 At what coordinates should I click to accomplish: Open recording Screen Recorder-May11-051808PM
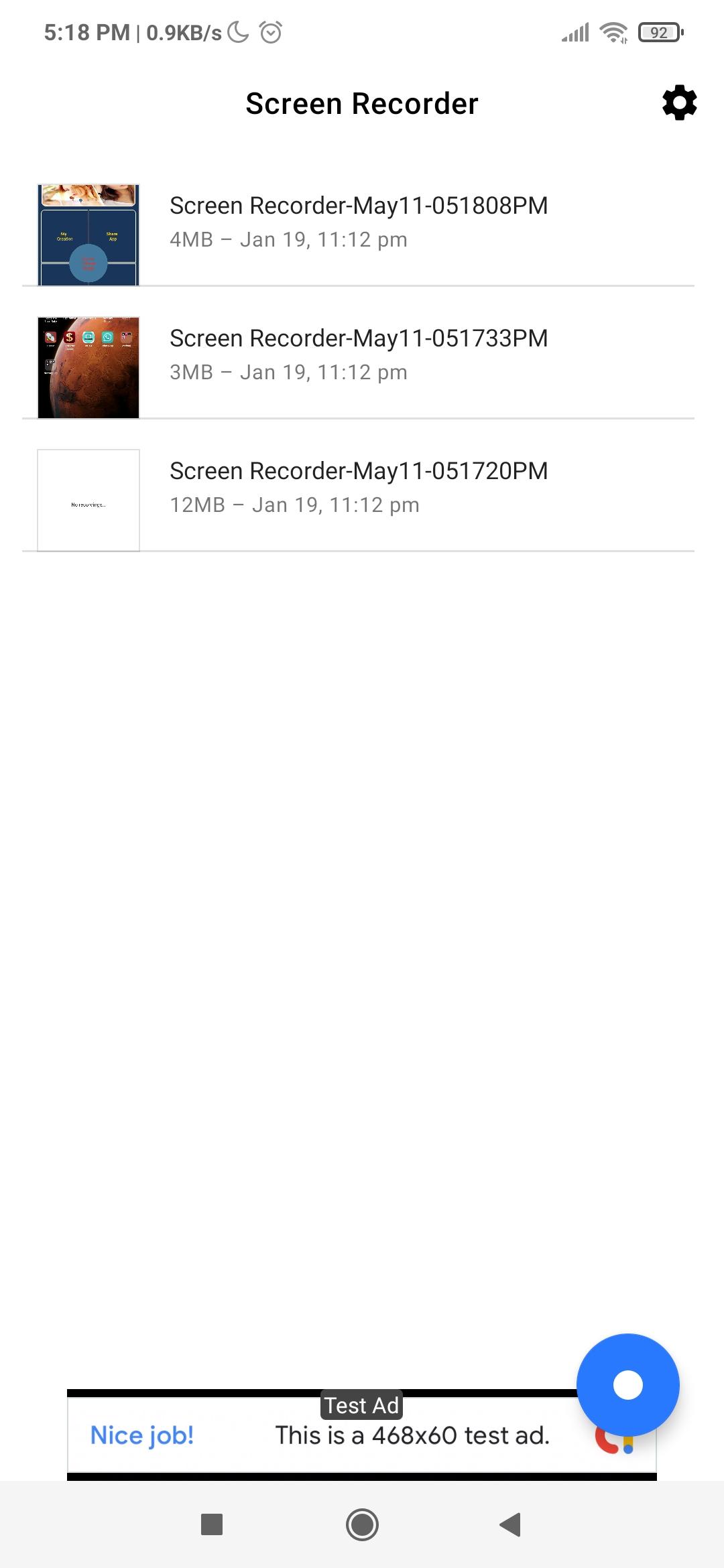(359, 221)
